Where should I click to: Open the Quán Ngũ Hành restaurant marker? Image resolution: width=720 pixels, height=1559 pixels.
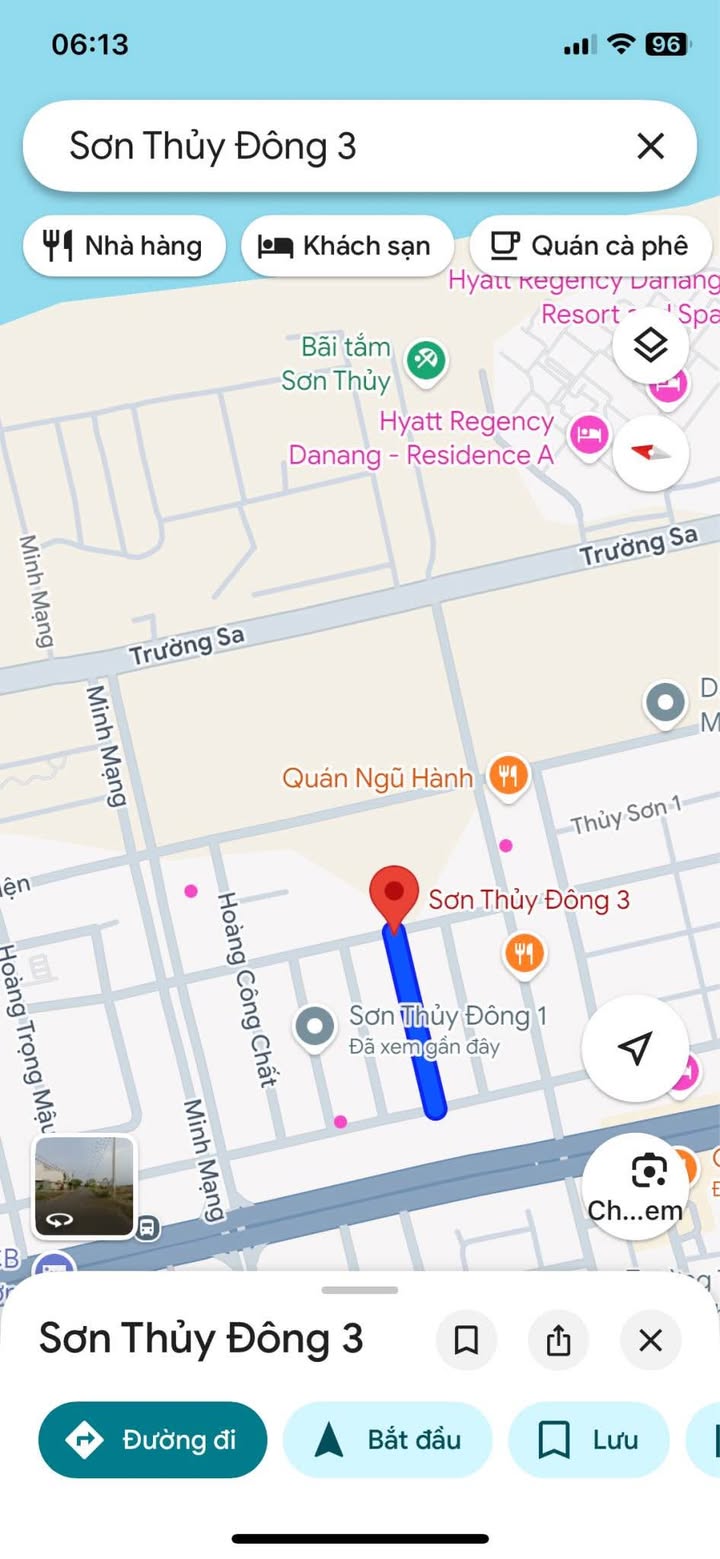pos(508,776)
